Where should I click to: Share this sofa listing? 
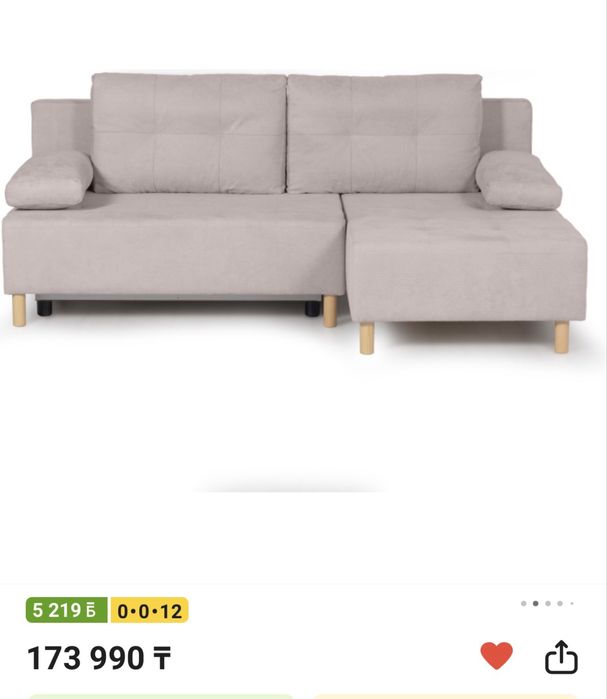click(561, 657)
